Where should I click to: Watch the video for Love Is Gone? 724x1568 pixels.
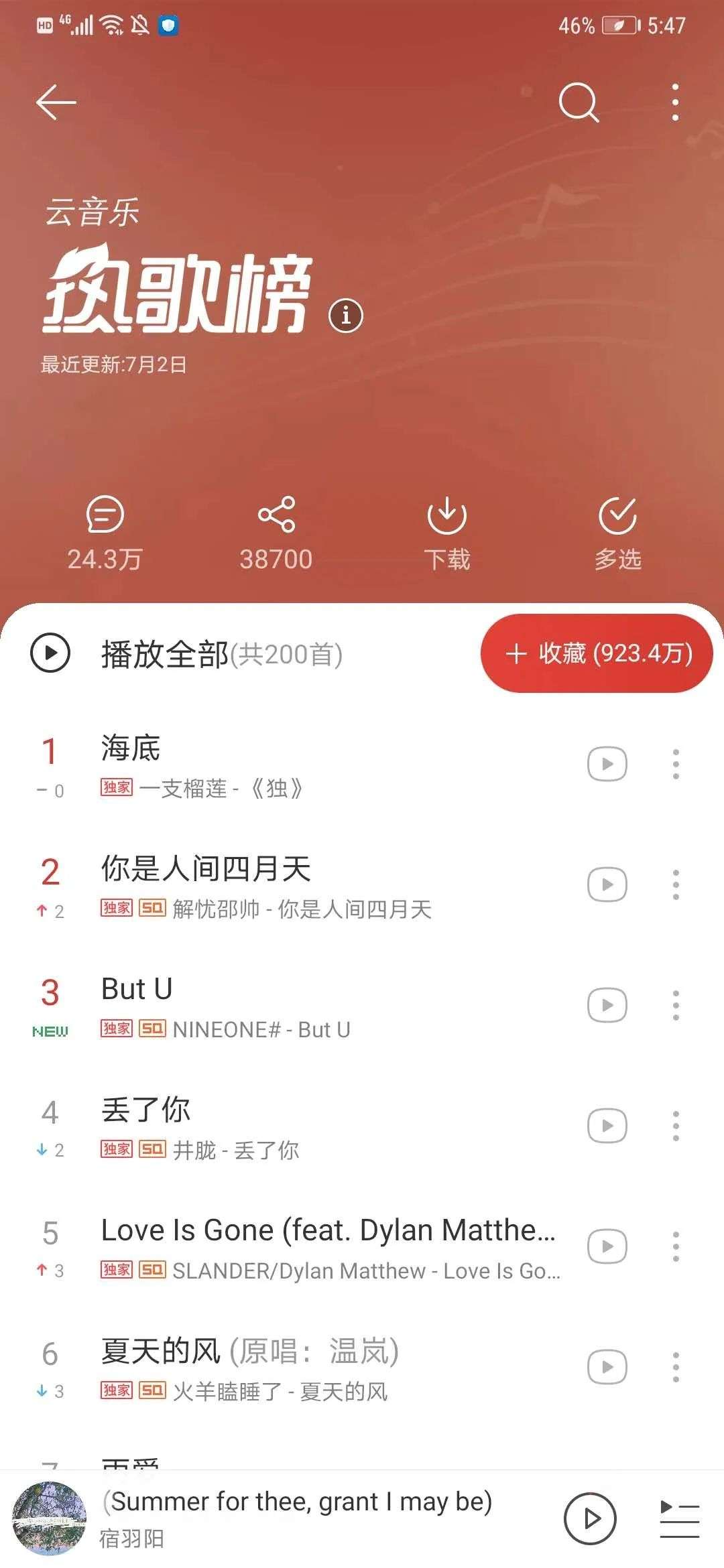click(607, 1246)
